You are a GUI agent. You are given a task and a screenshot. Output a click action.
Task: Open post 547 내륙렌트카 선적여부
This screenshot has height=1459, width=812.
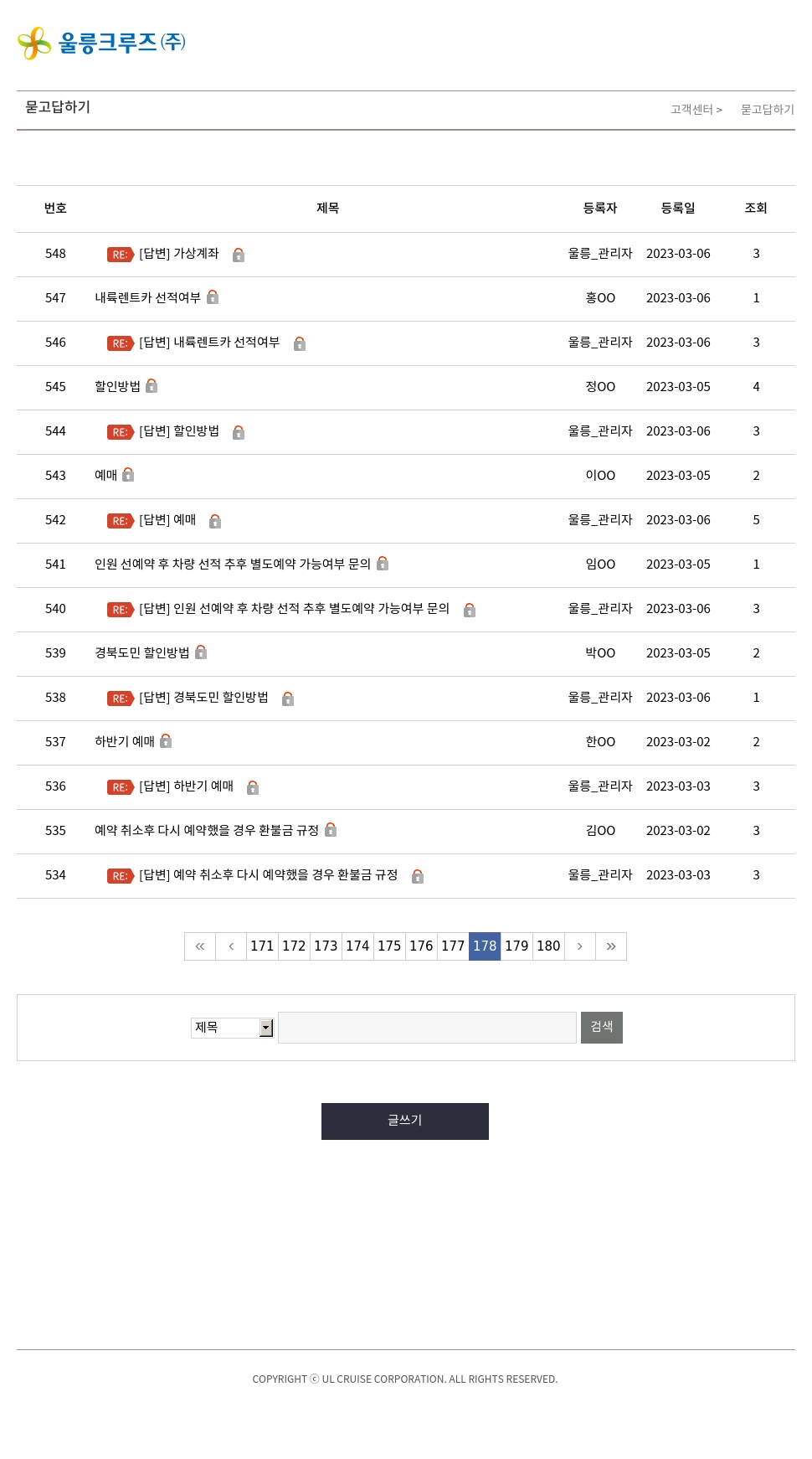[x=147, y=298]
